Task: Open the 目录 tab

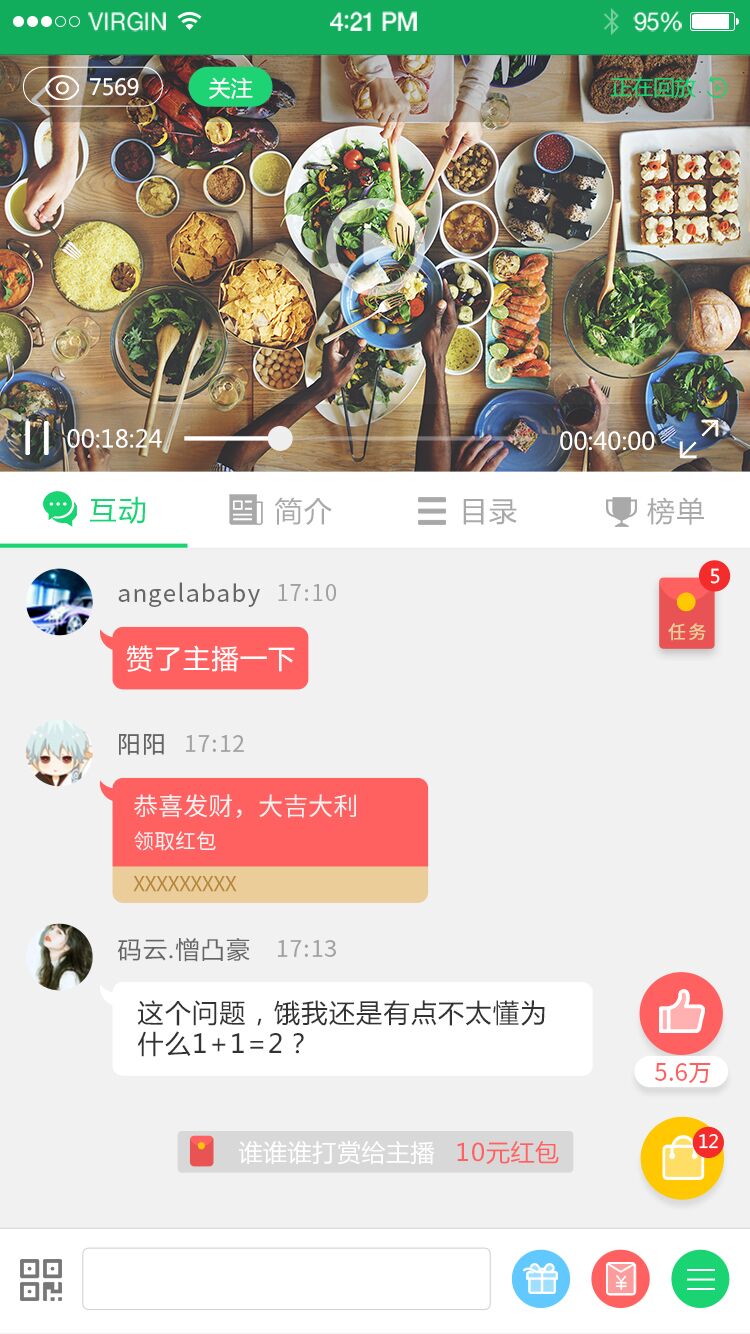Action: point(467,510)
